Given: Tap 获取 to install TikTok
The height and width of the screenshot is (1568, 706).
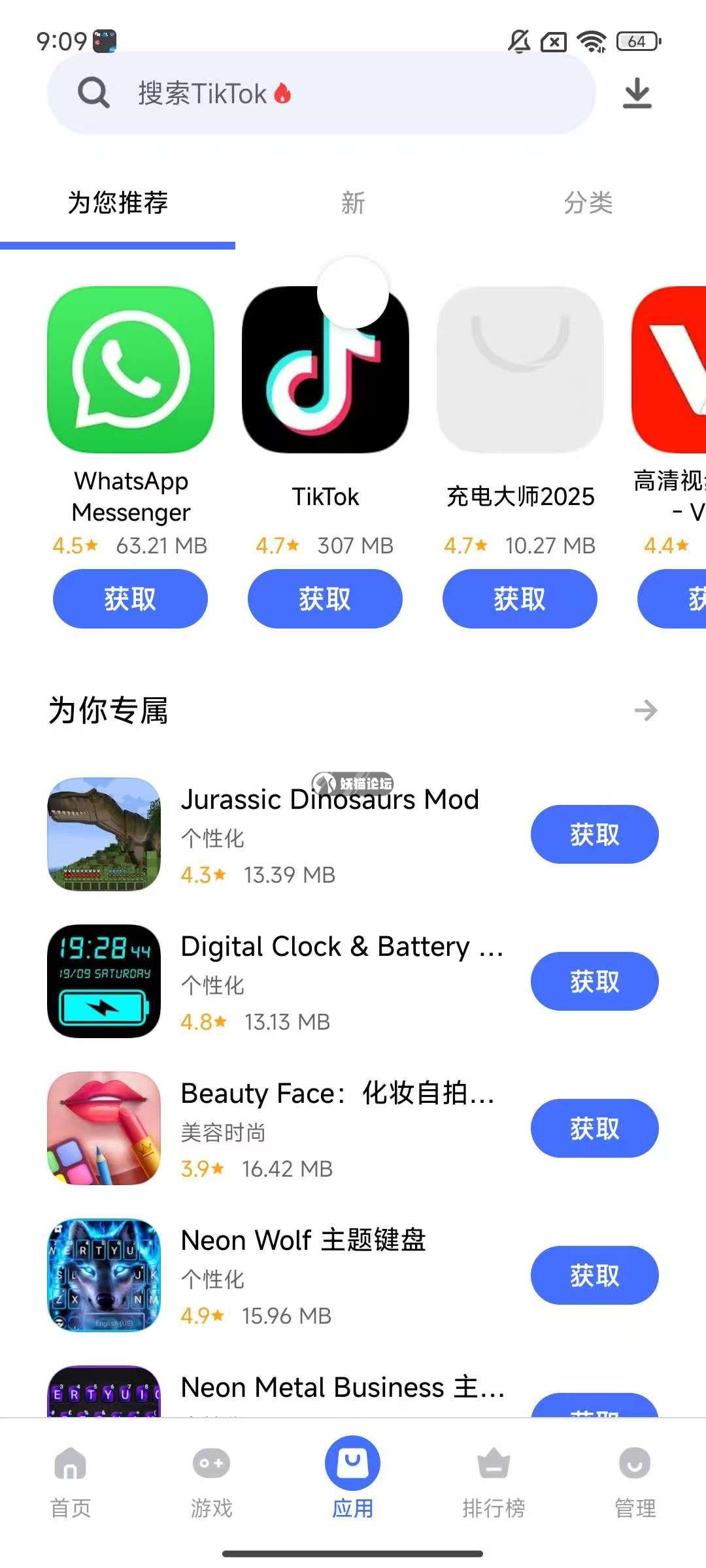Looking at the screenshot, I should pos(326,598).
